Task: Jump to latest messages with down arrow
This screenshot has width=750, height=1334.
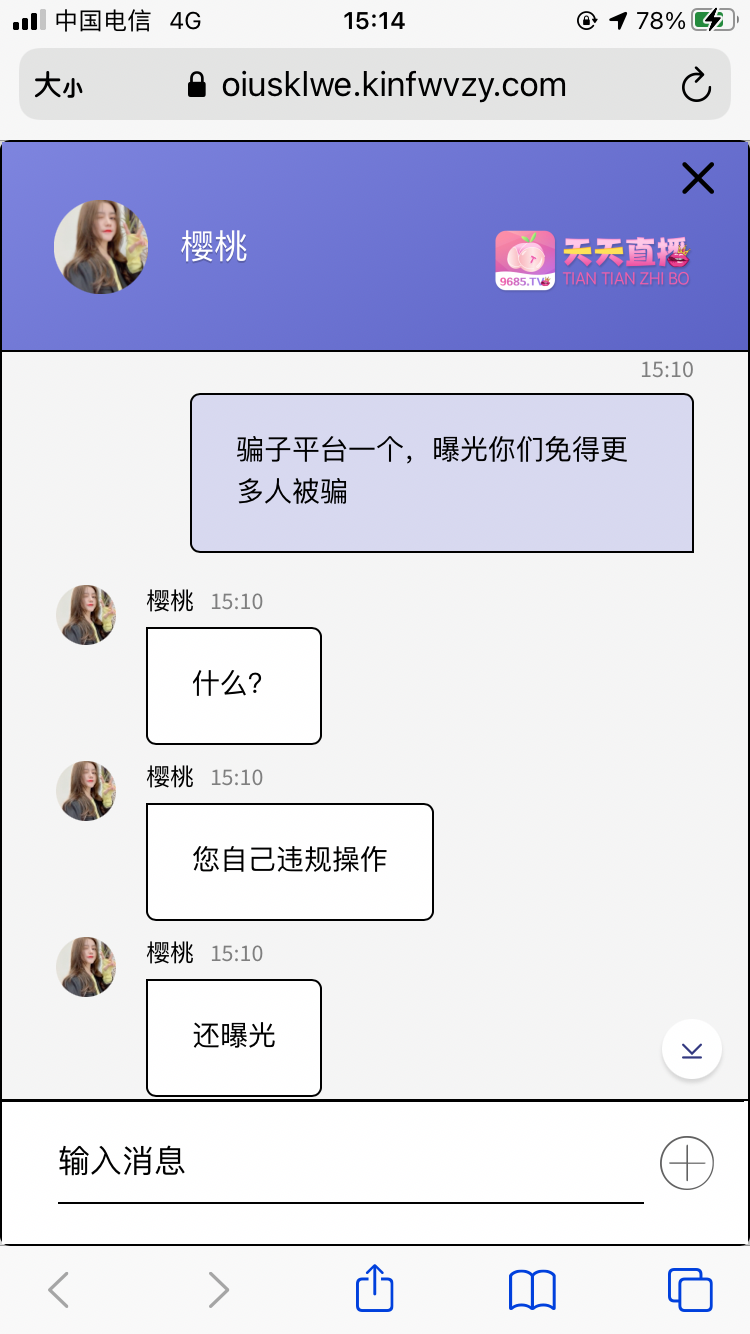Action: (691, 1049)
